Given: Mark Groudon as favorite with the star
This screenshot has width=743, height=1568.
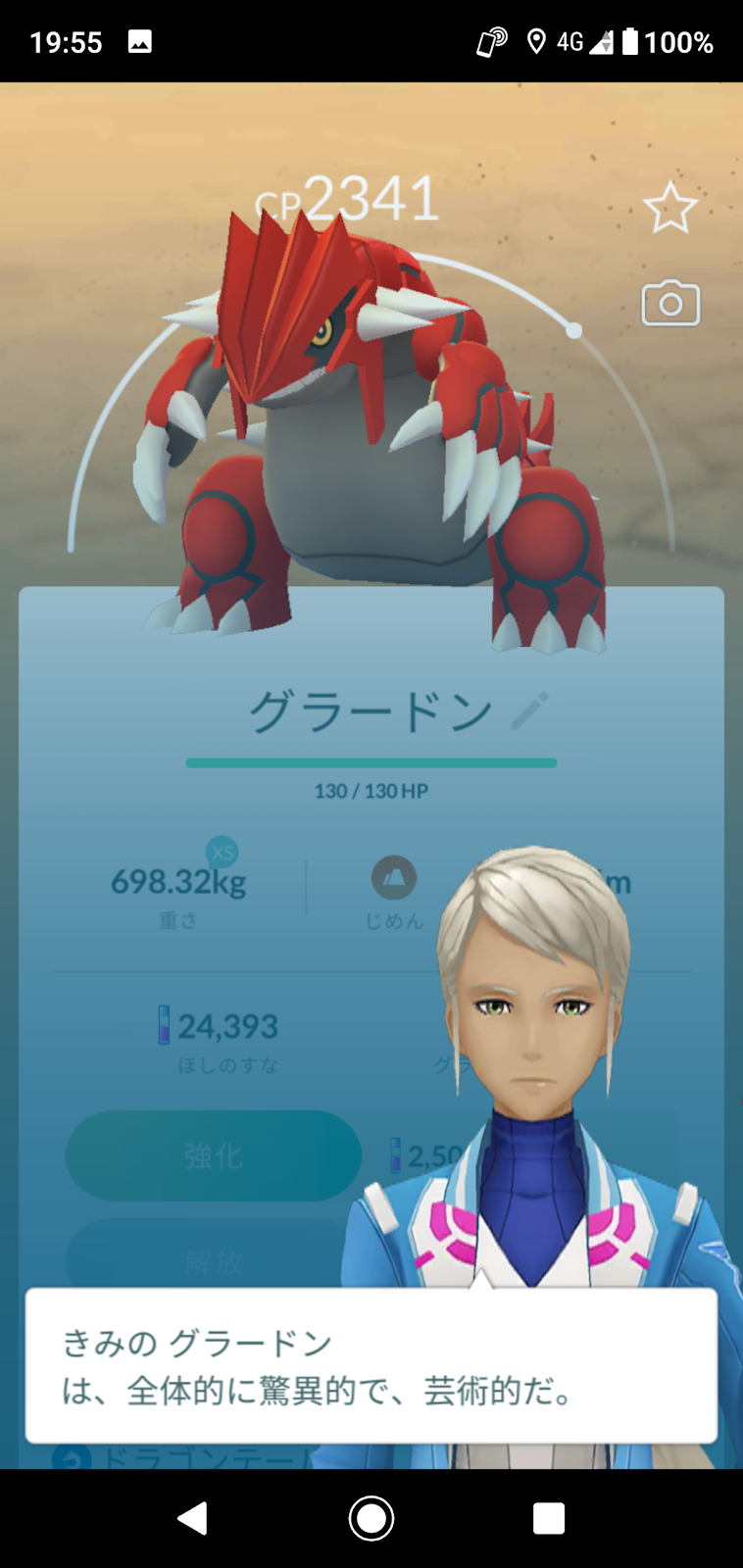Looking at the screenshot, I should [670, 208].
